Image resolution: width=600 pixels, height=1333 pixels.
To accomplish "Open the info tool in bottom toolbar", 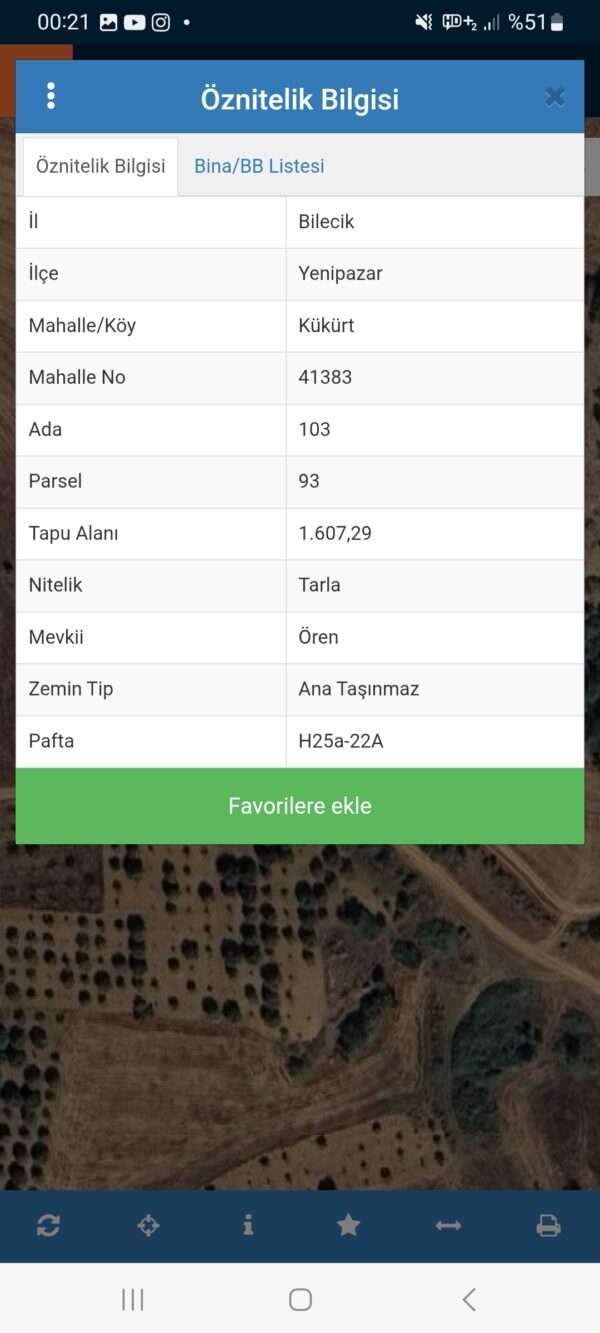I will [248, 1225].
